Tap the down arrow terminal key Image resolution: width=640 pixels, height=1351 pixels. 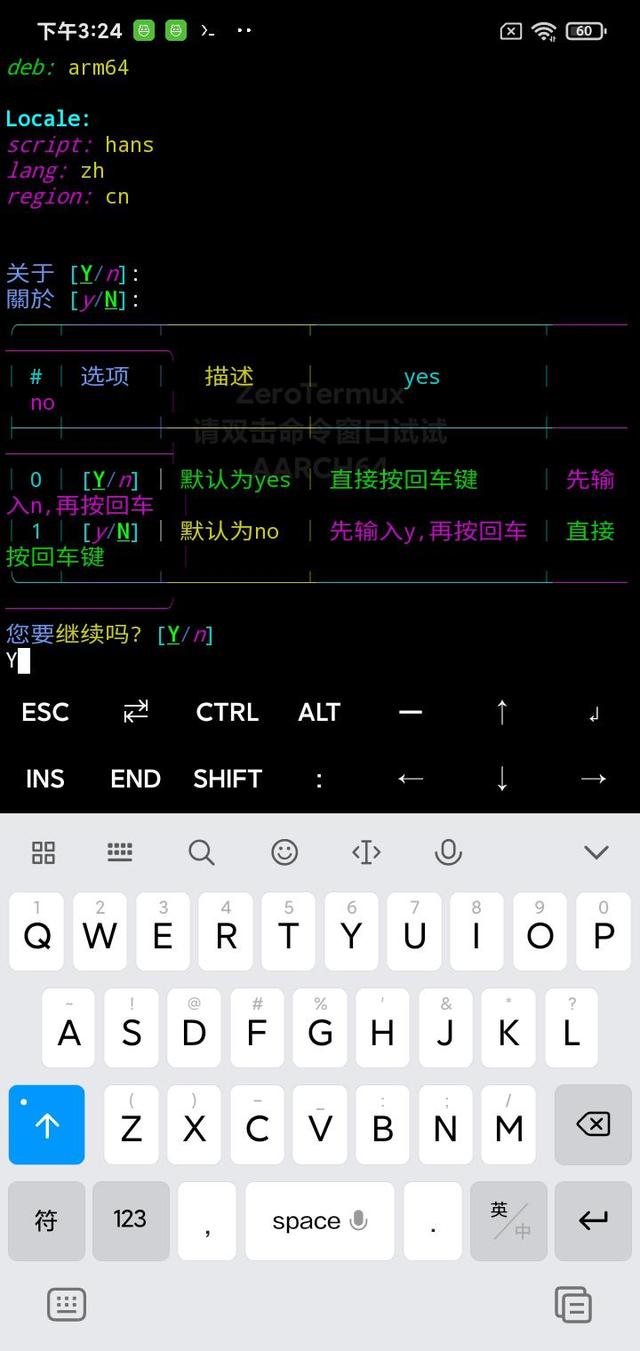(502, 779)
